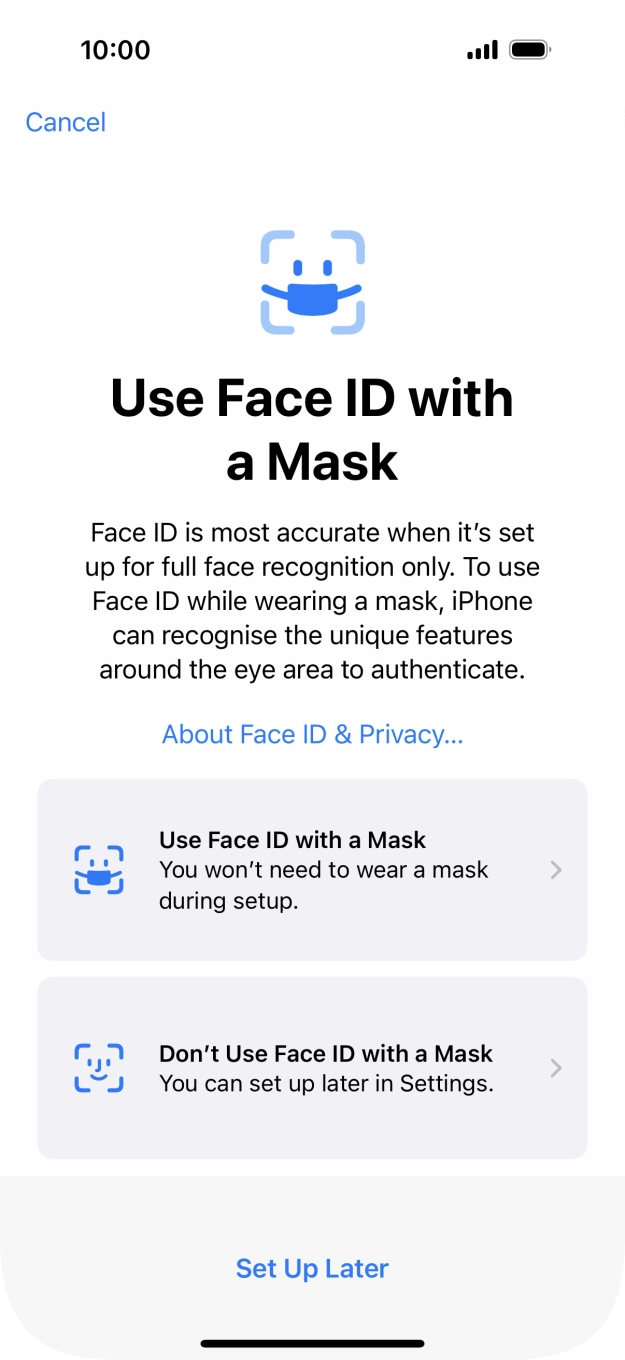Viewport: 625px width, 1360px height.
Task: Select Use Face ID with a Mask
Action: pos(312,869)
